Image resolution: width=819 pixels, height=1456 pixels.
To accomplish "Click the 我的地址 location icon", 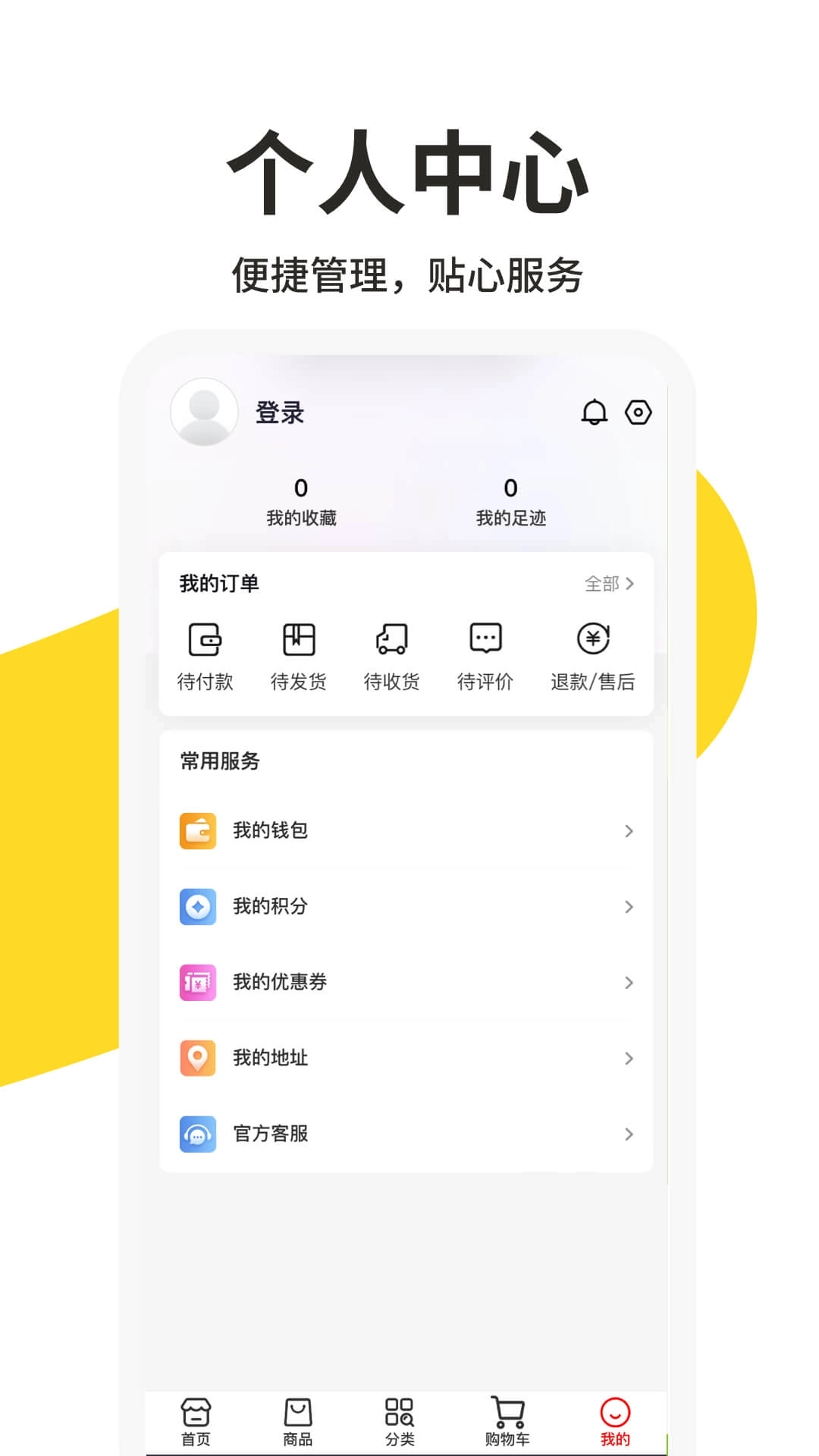I will pyautogui.click(x=198, y=1058).
